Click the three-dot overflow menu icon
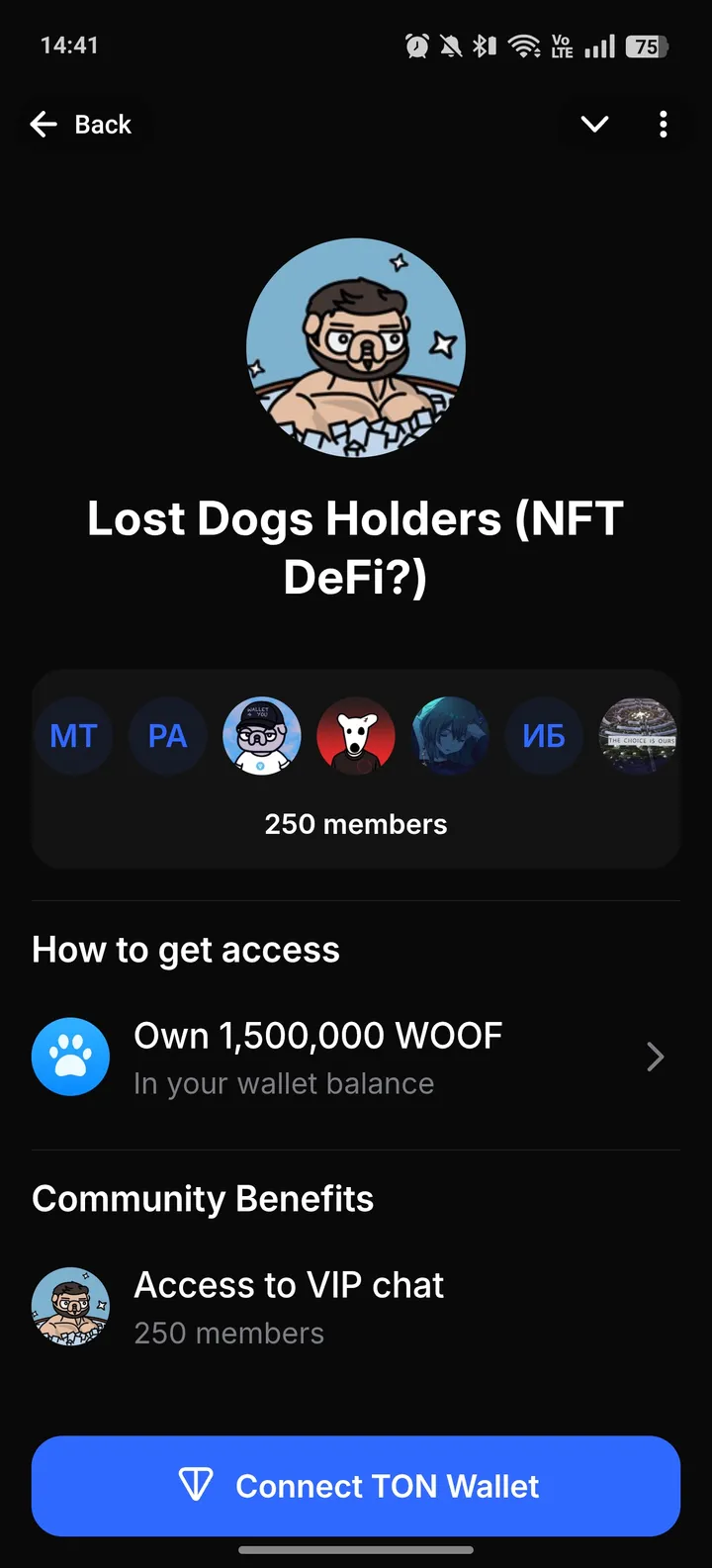 click(x=663, y=124)
